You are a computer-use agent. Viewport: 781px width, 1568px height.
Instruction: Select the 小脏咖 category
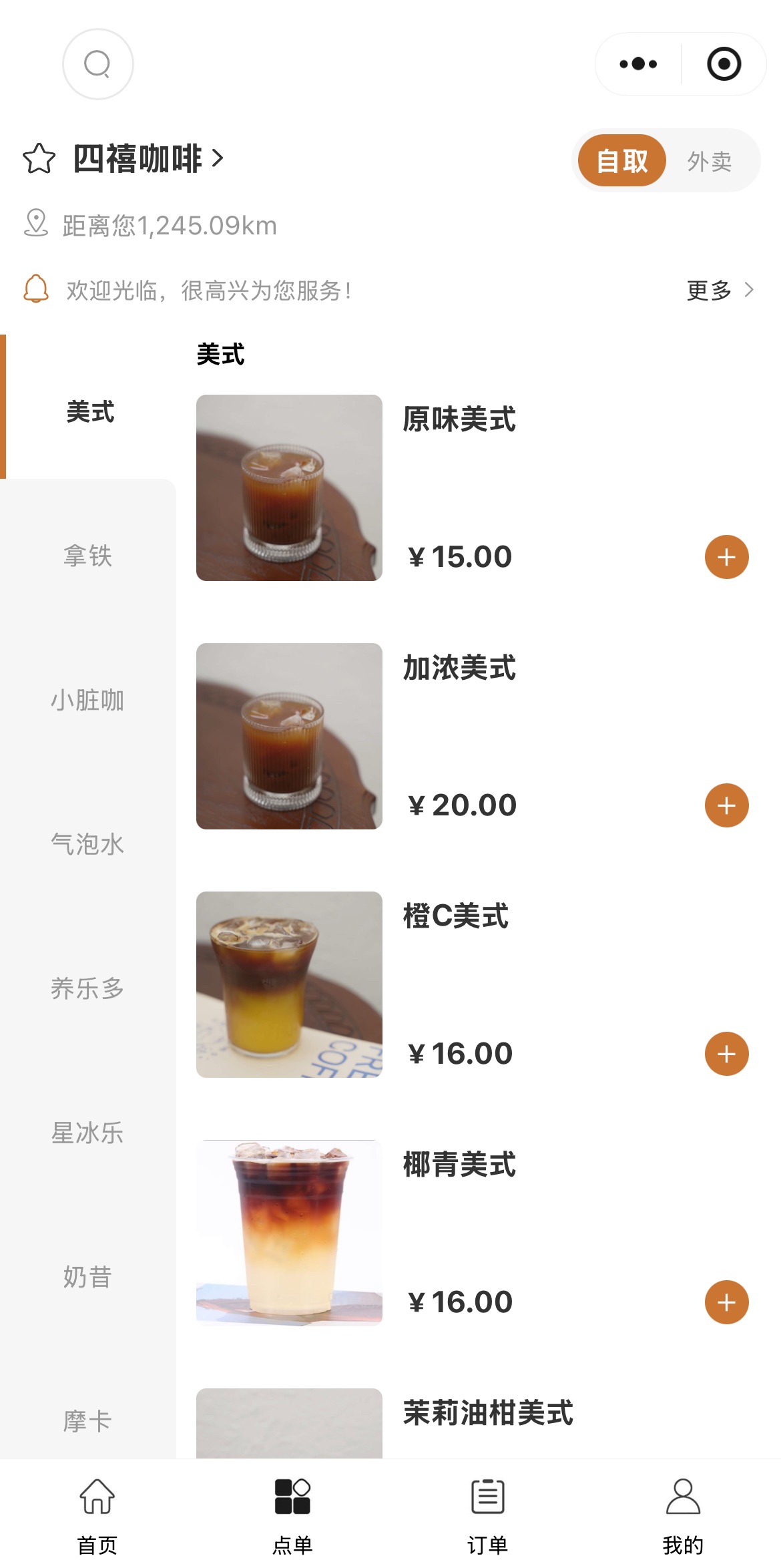[88, 700]
